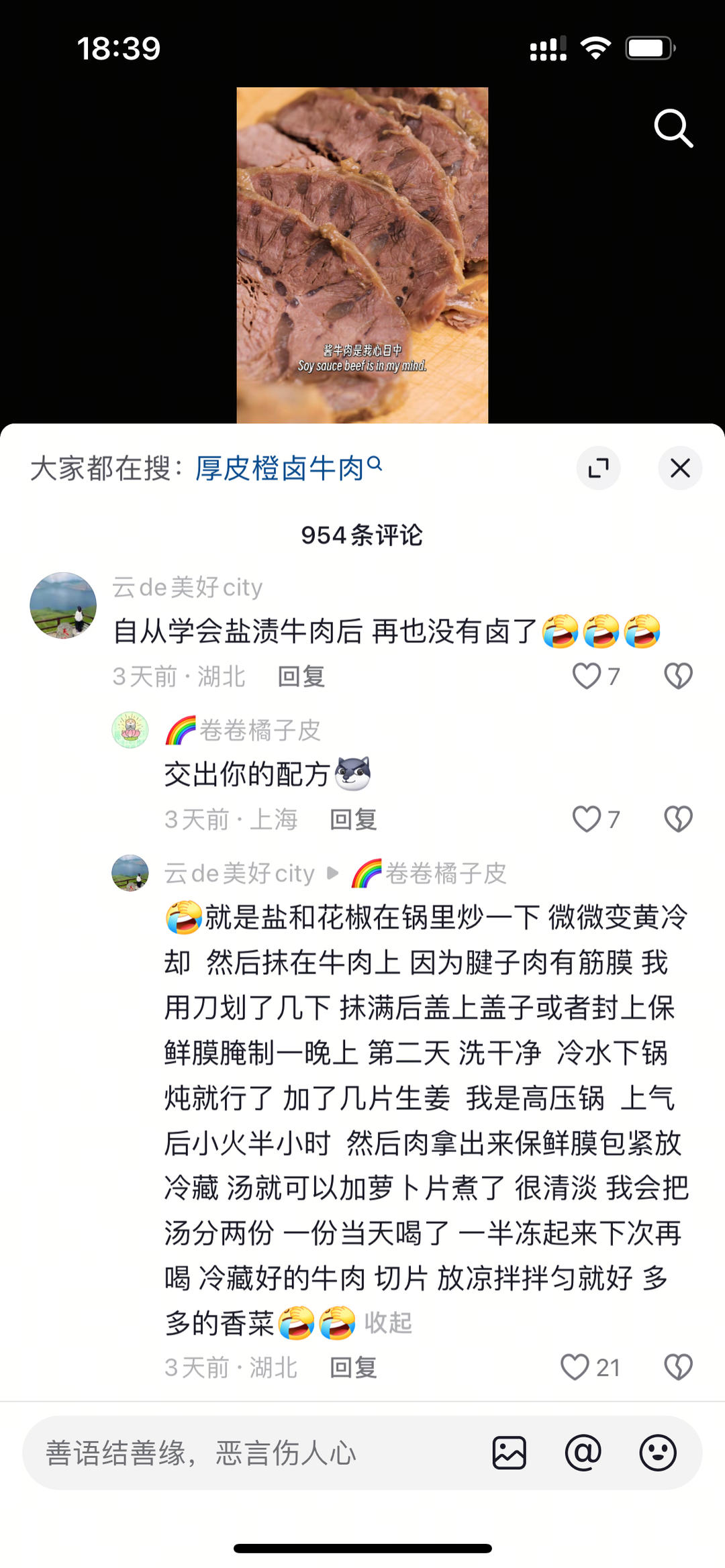Collapse the long recipe reply with 收起
Image resolution: width=725 pixels, height=1568 pixels.
pyautogui.click(x=388, y=1322)
